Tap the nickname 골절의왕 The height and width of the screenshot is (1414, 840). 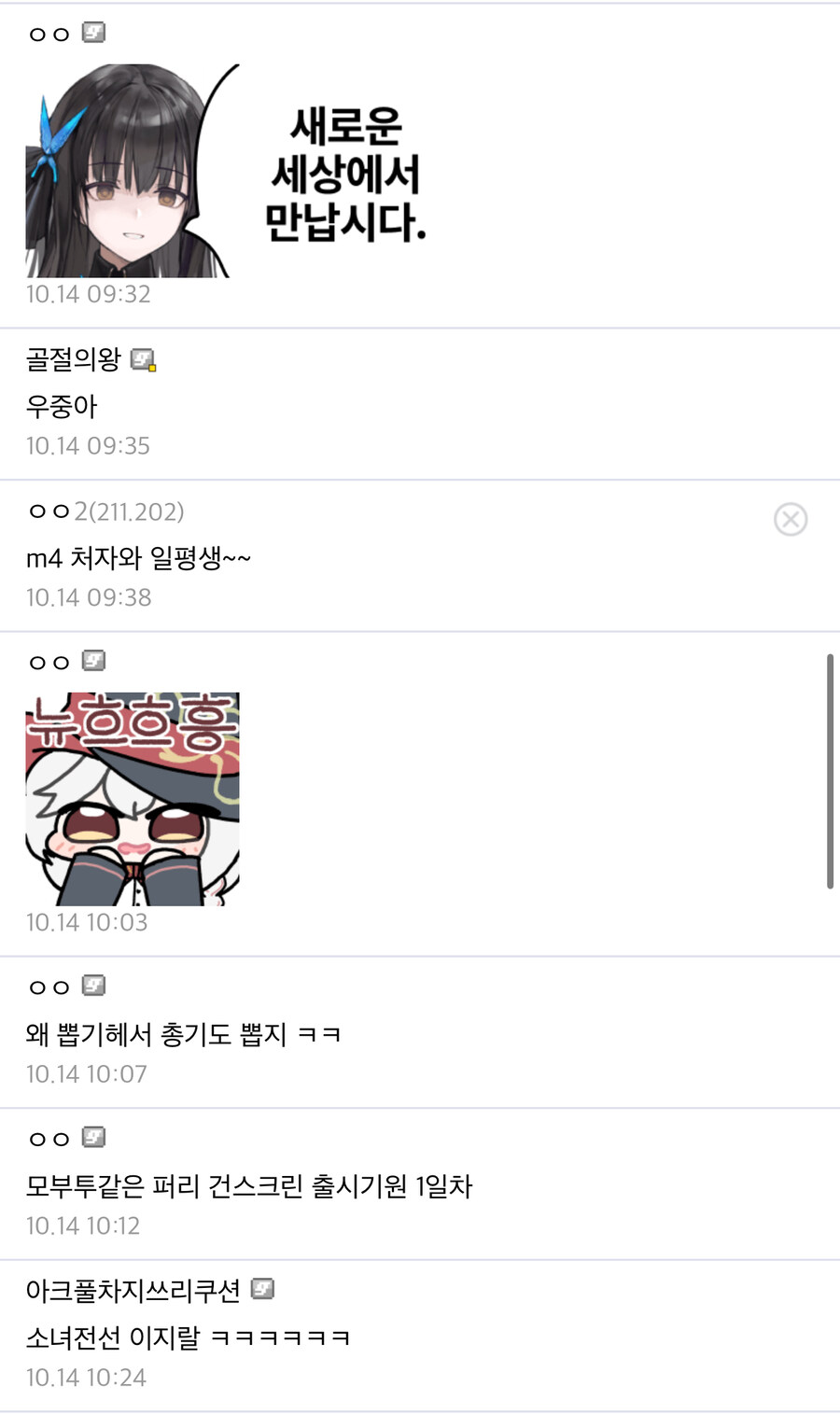tap(74, 358)
